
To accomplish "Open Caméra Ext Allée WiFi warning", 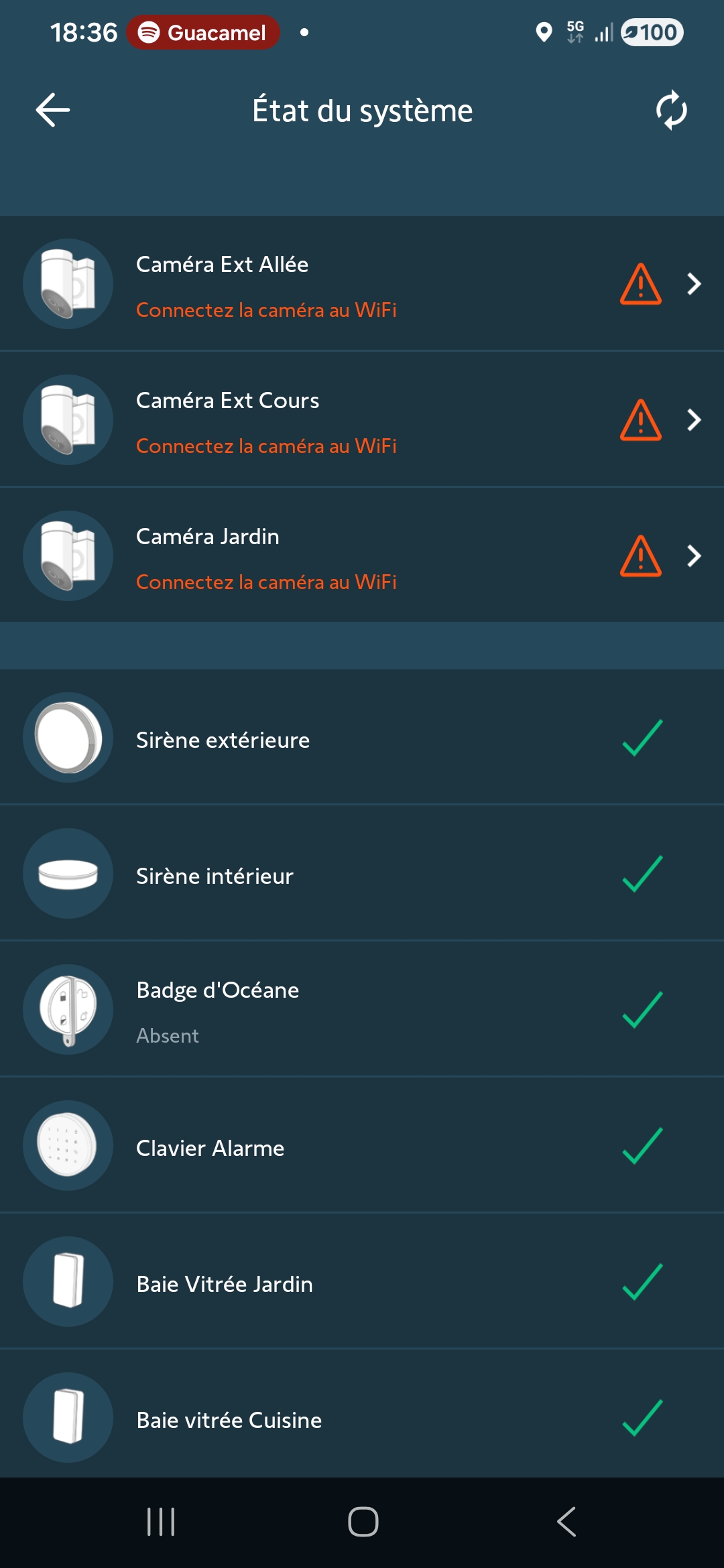I will [x=640, y=284].
